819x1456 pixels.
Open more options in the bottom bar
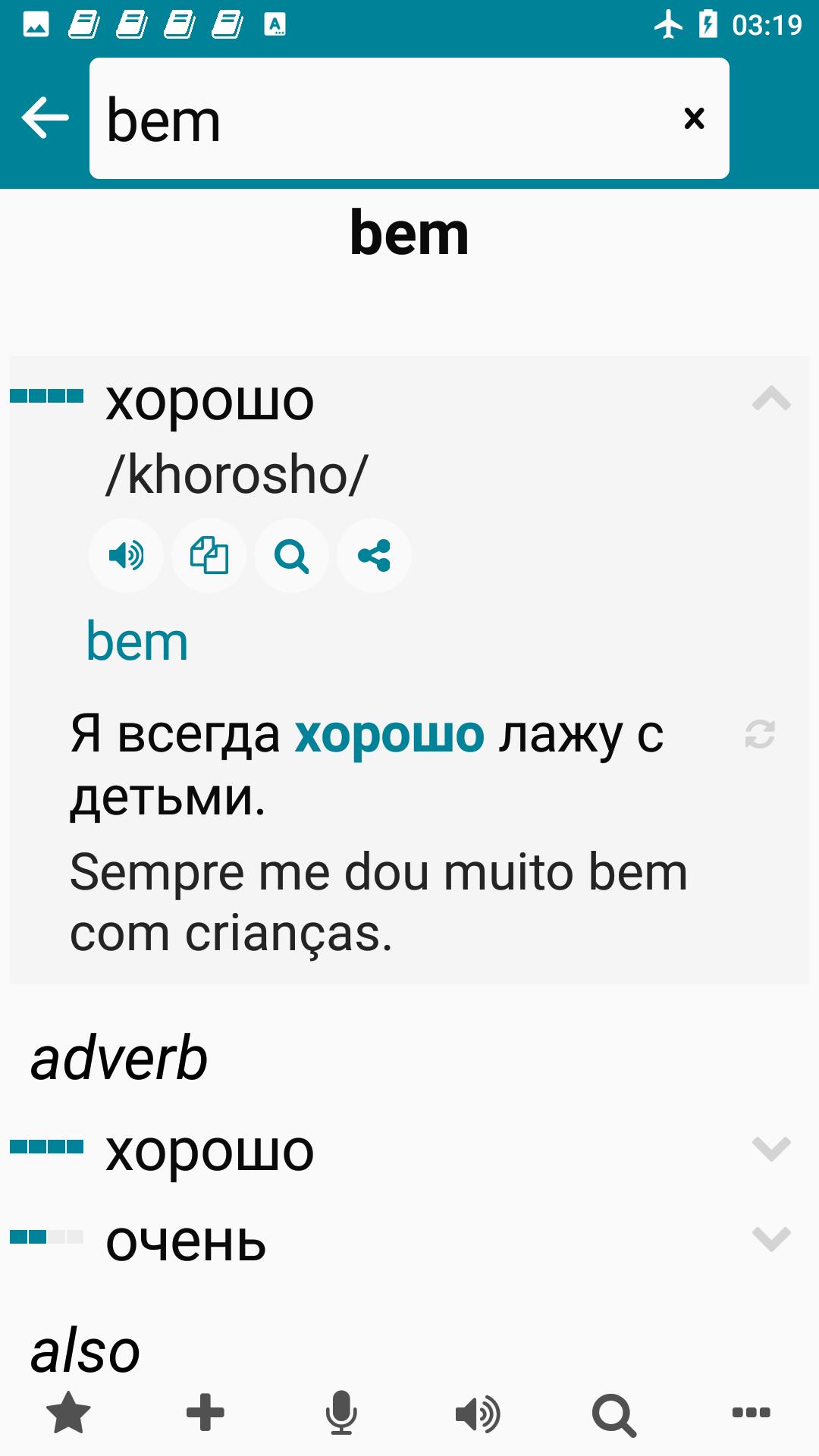(751, 1413)
